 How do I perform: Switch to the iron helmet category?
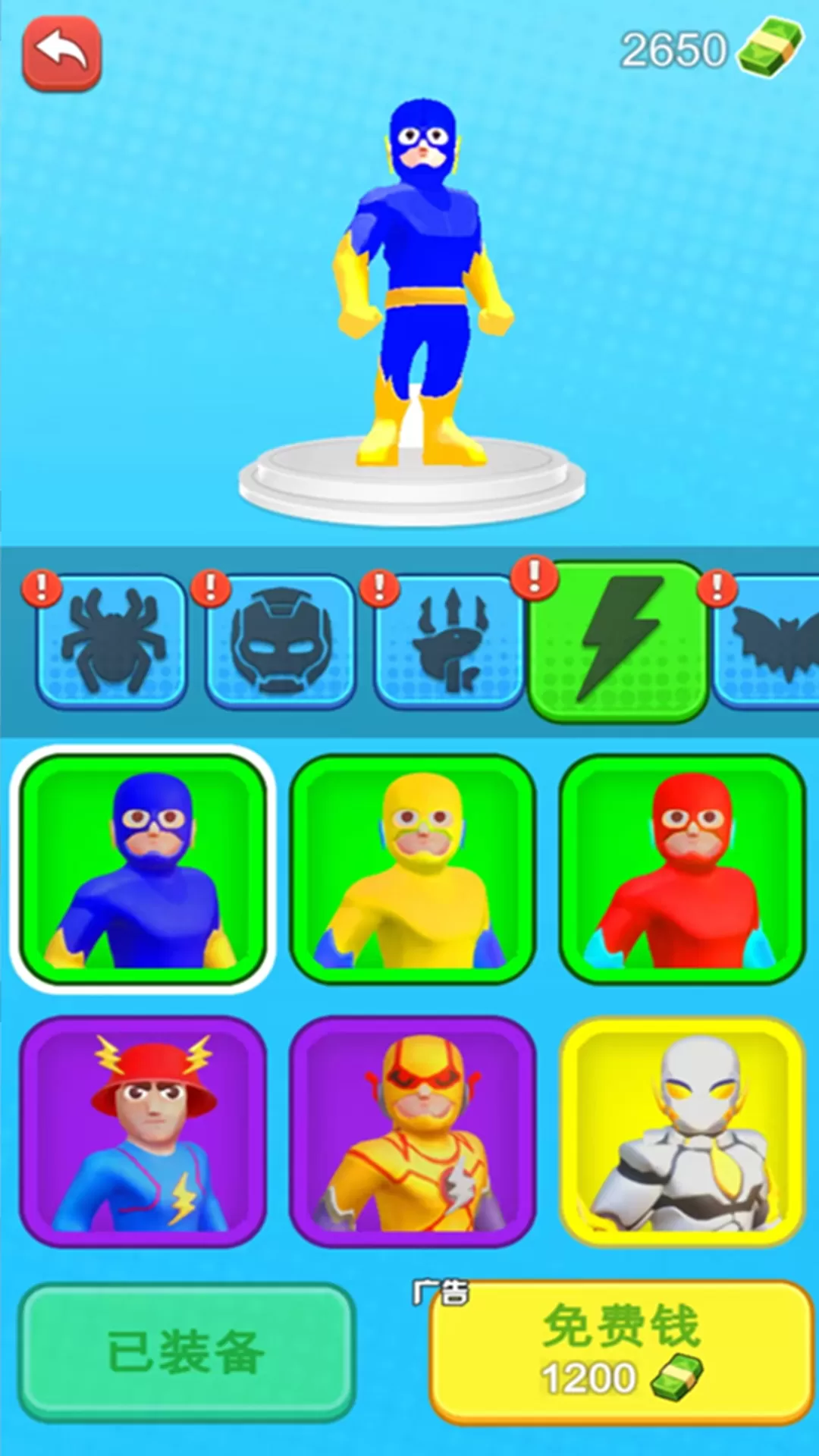[x=281, y=642]
